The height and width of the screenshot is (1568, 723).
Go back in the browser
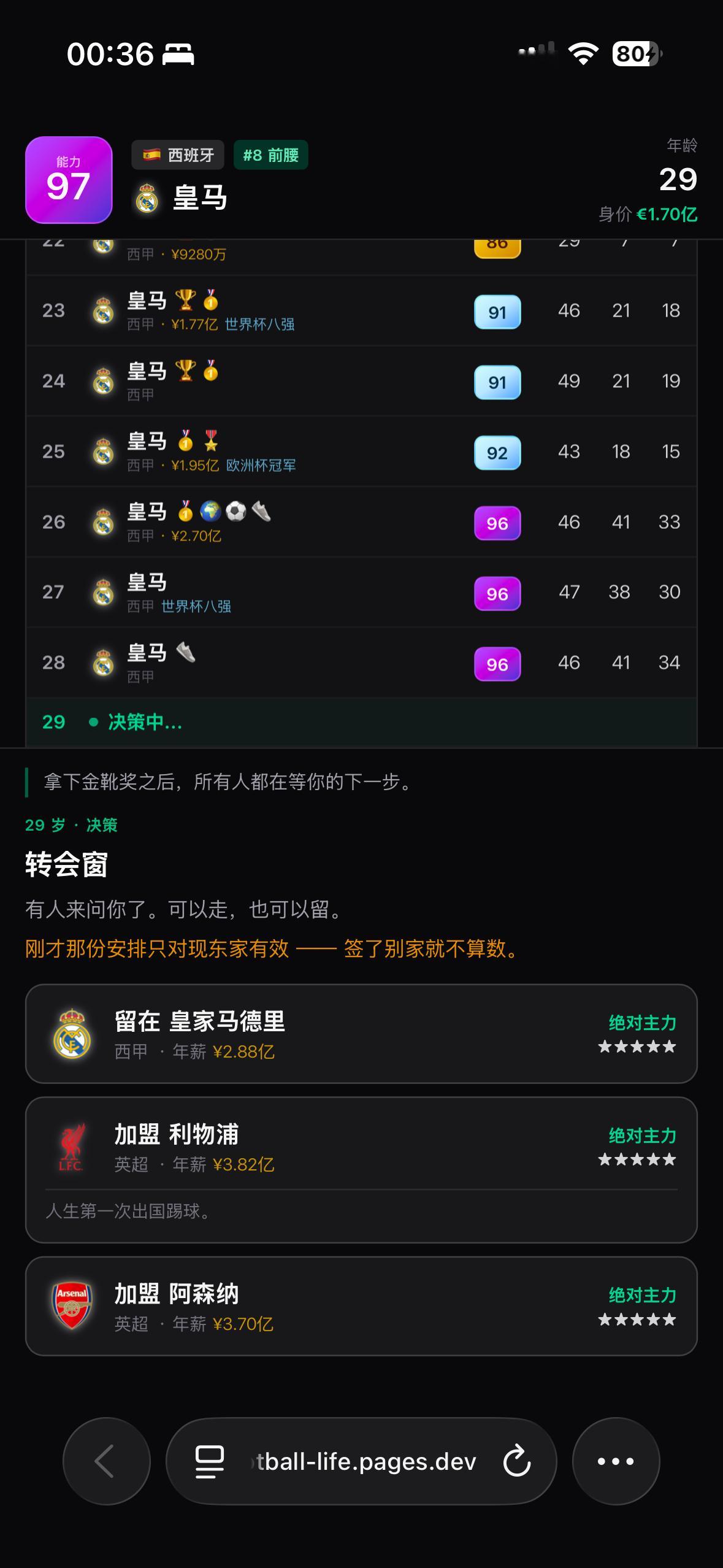click(107, 1461)
